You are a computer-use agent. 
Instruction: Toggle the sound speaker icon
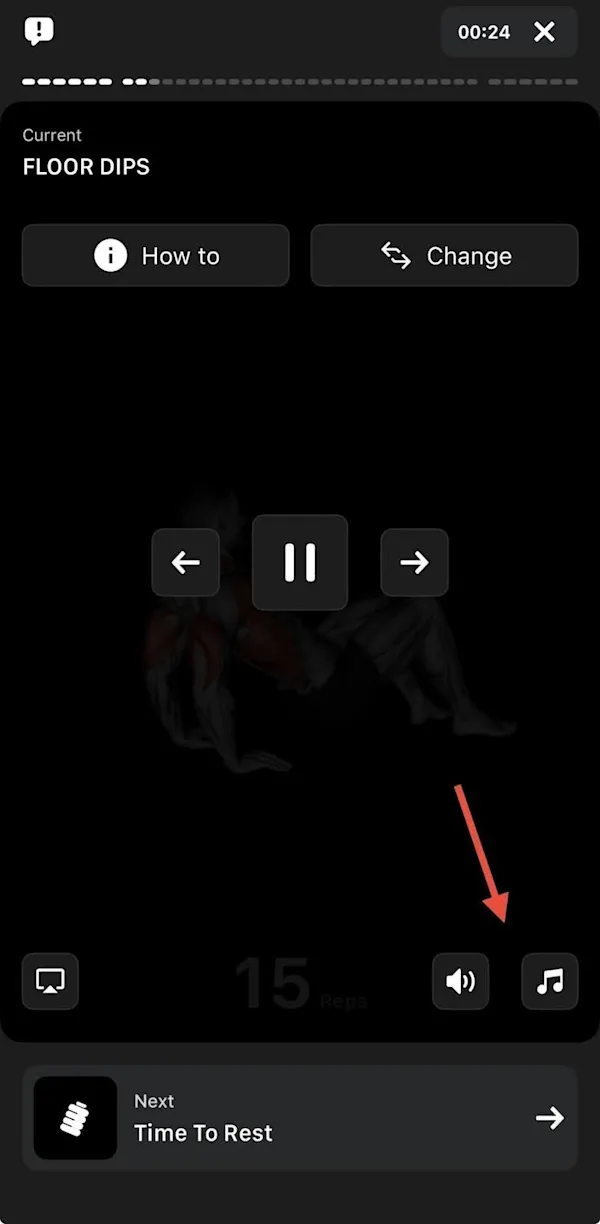[x=460, y=981]
